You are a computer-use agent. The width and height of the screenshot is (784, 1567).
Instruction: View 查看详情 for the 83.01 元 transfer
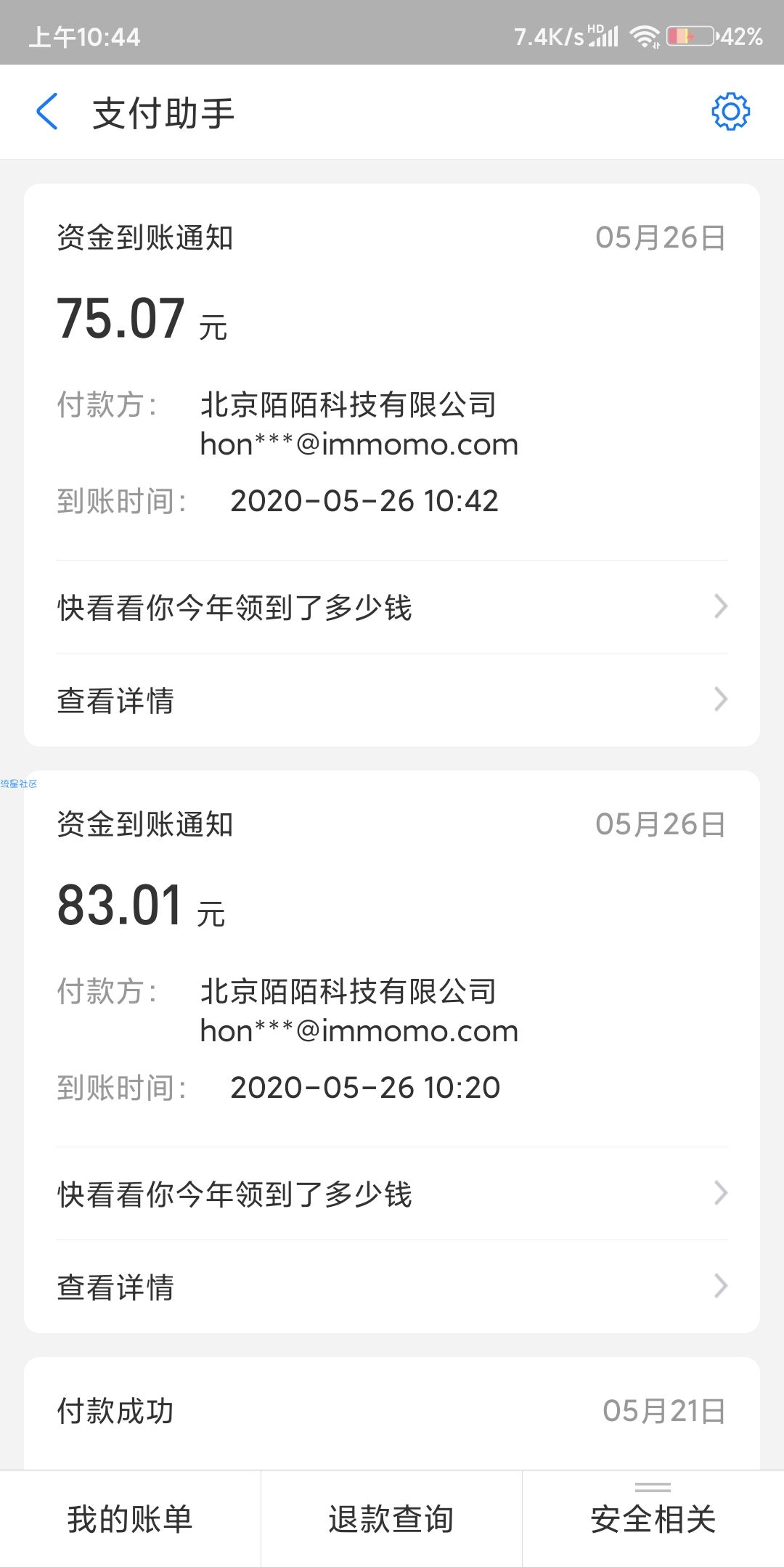point(392,1287)
